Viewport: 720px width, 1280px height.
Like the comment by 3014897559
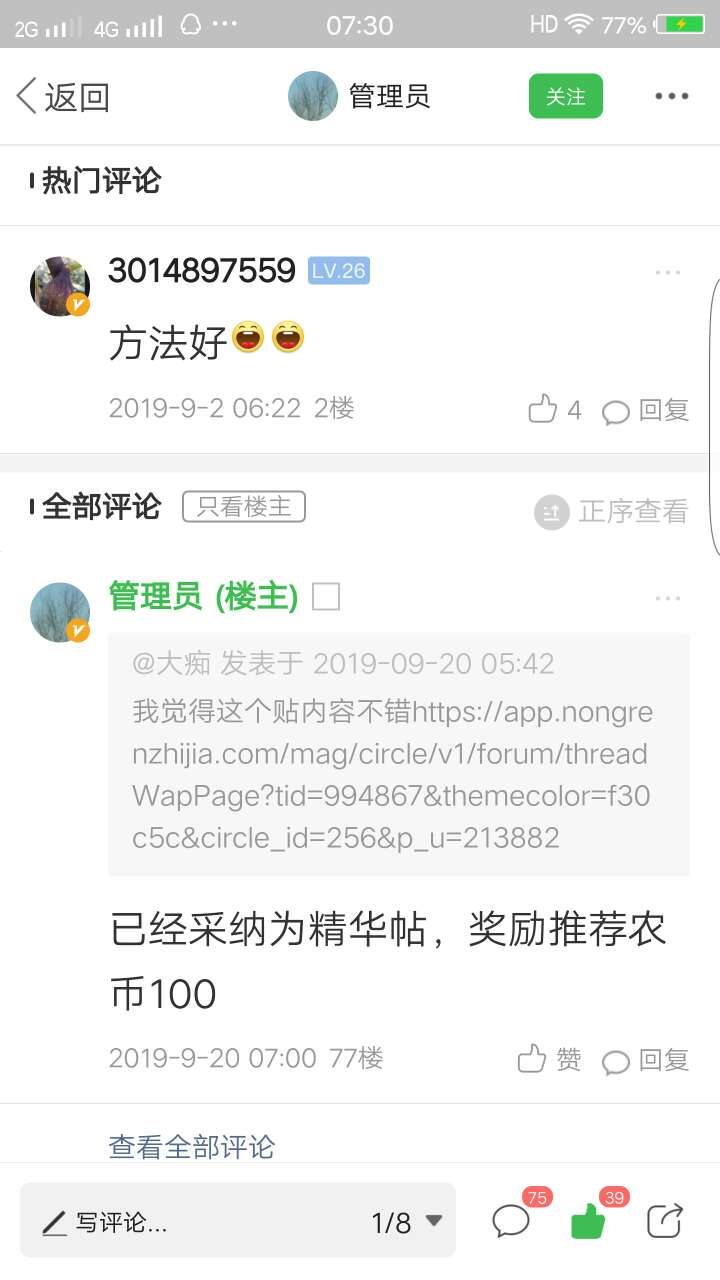point(554,409)
